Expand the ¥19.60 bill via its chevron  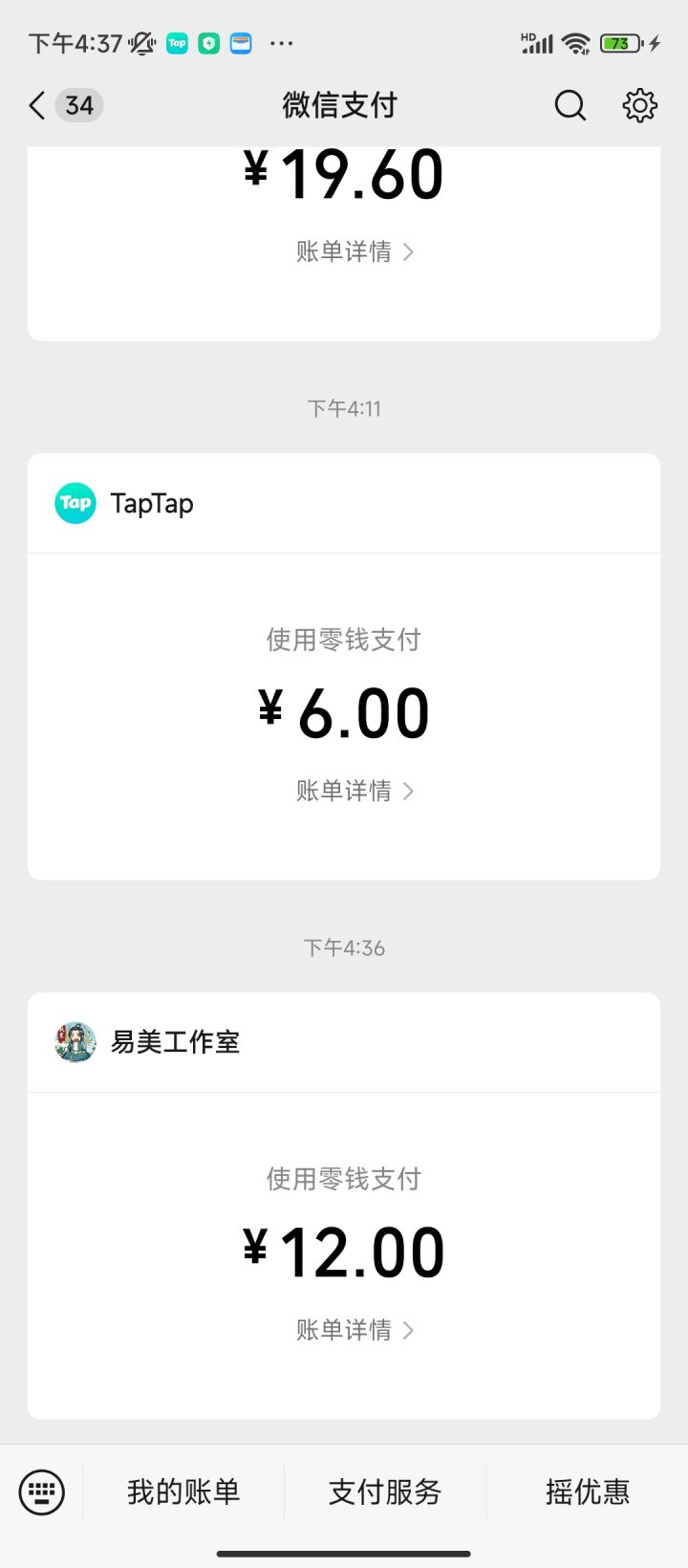[409, 251]
